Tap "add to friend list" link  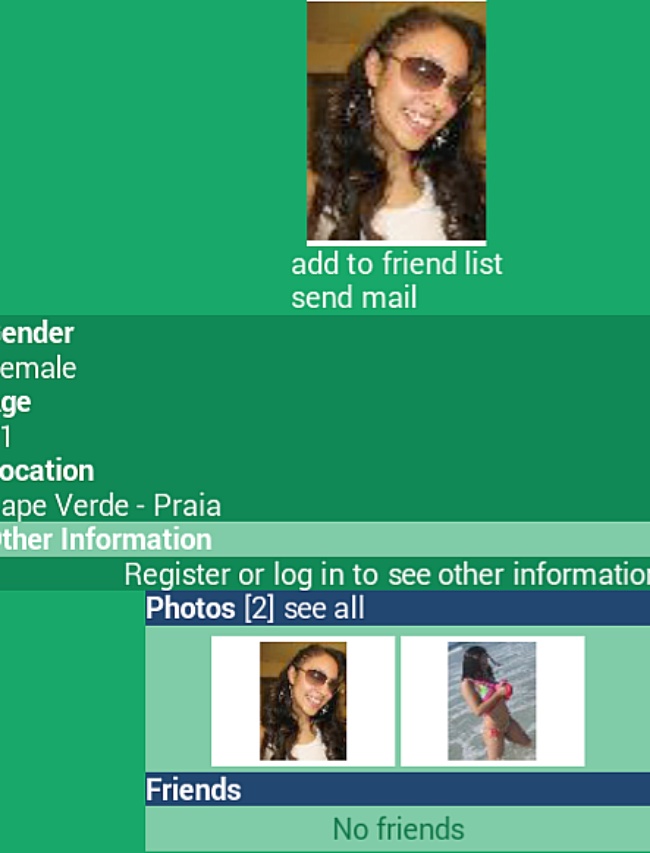396,264
